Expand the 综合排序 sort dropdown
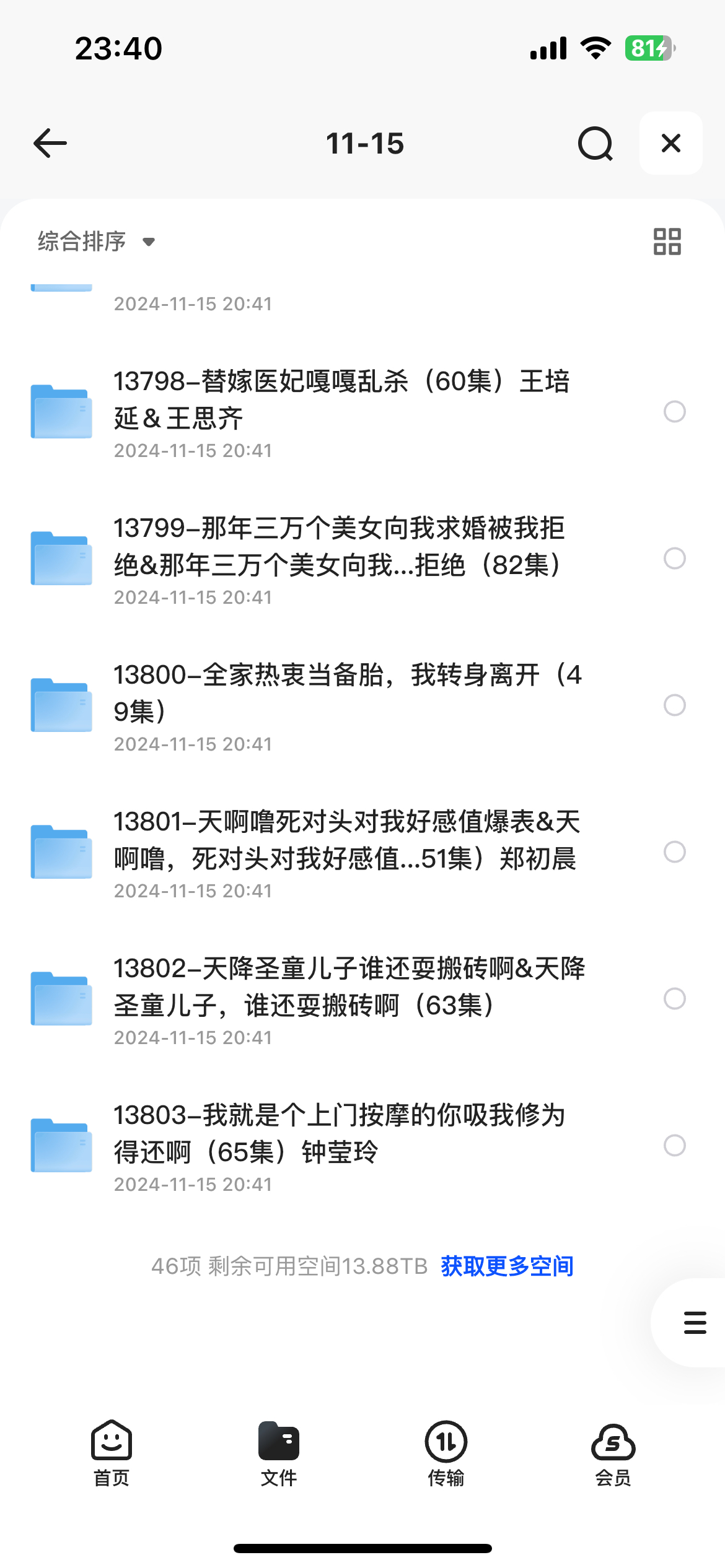Viewport: 725px width, 1568px height. tap(97, 242)
